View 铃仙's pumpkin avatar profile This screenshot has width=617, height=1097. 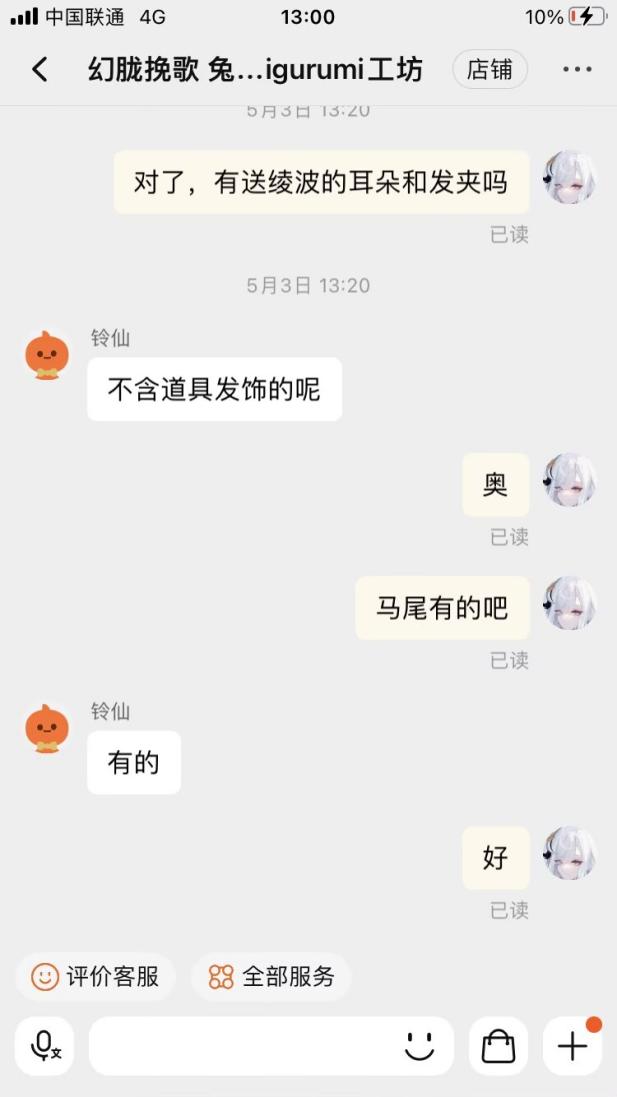click(47, 357)
